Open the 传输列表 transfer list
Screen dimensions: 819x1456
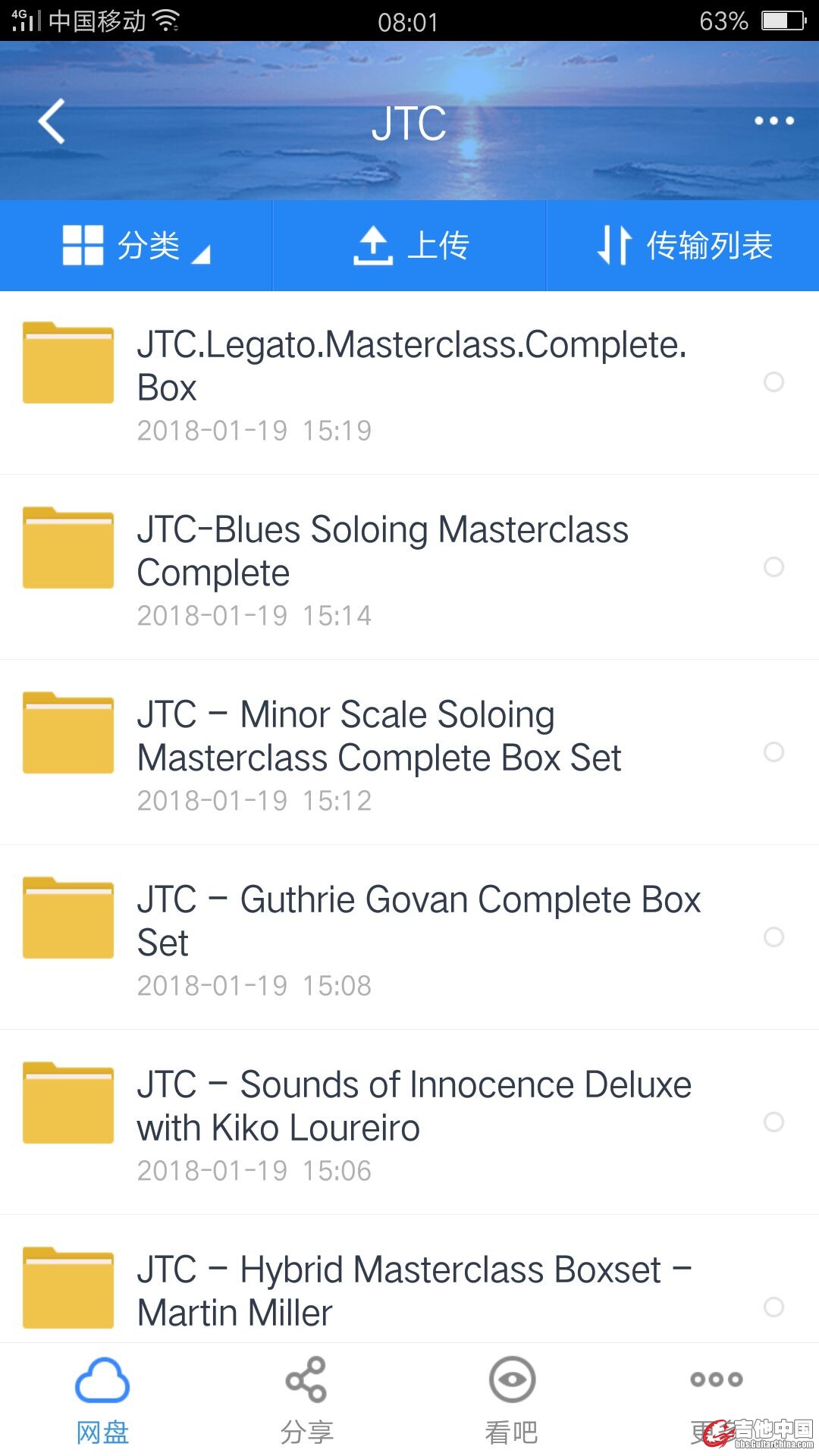click(x=682, y=246)
